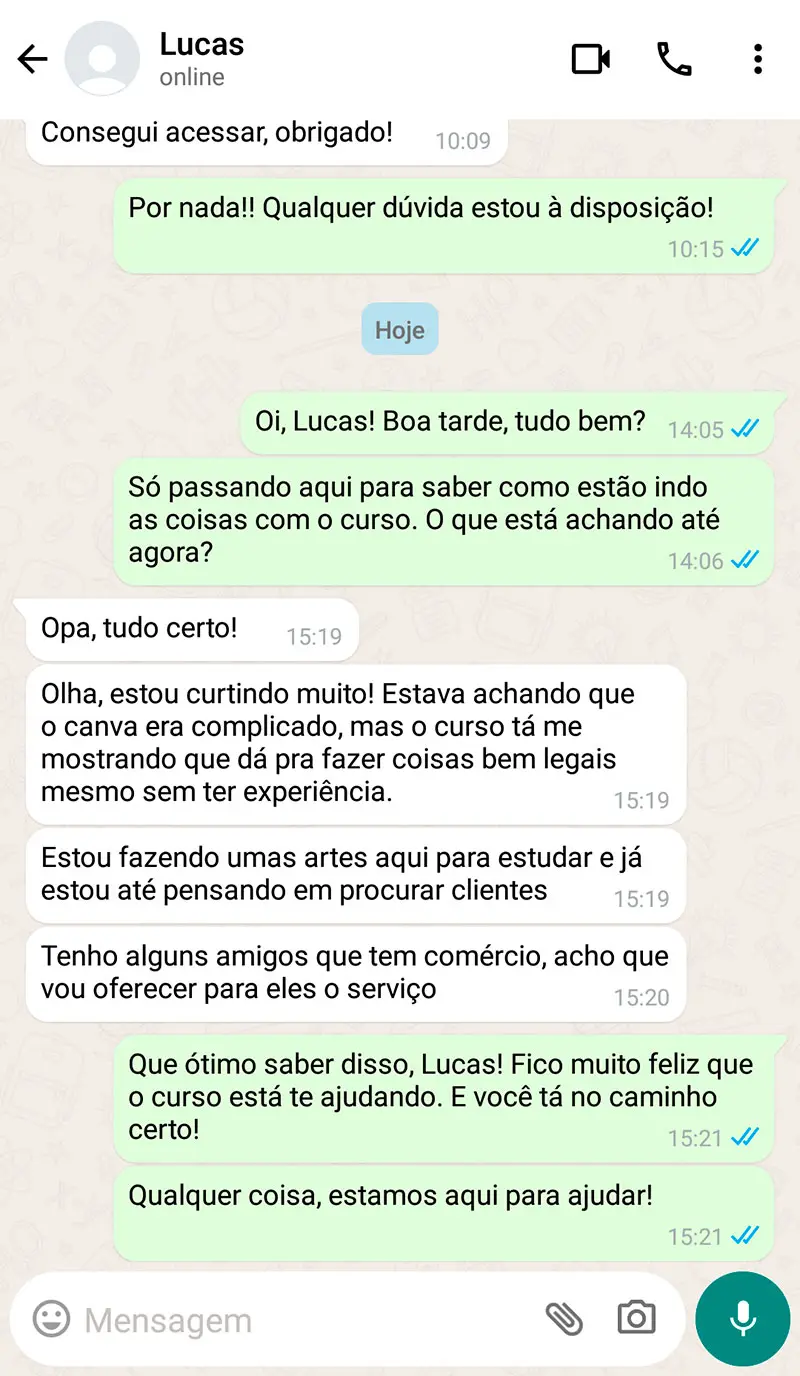Open the attachment paperclip menu
The height and width of the screenshot is (1376, 800).
coord(567,1319)
